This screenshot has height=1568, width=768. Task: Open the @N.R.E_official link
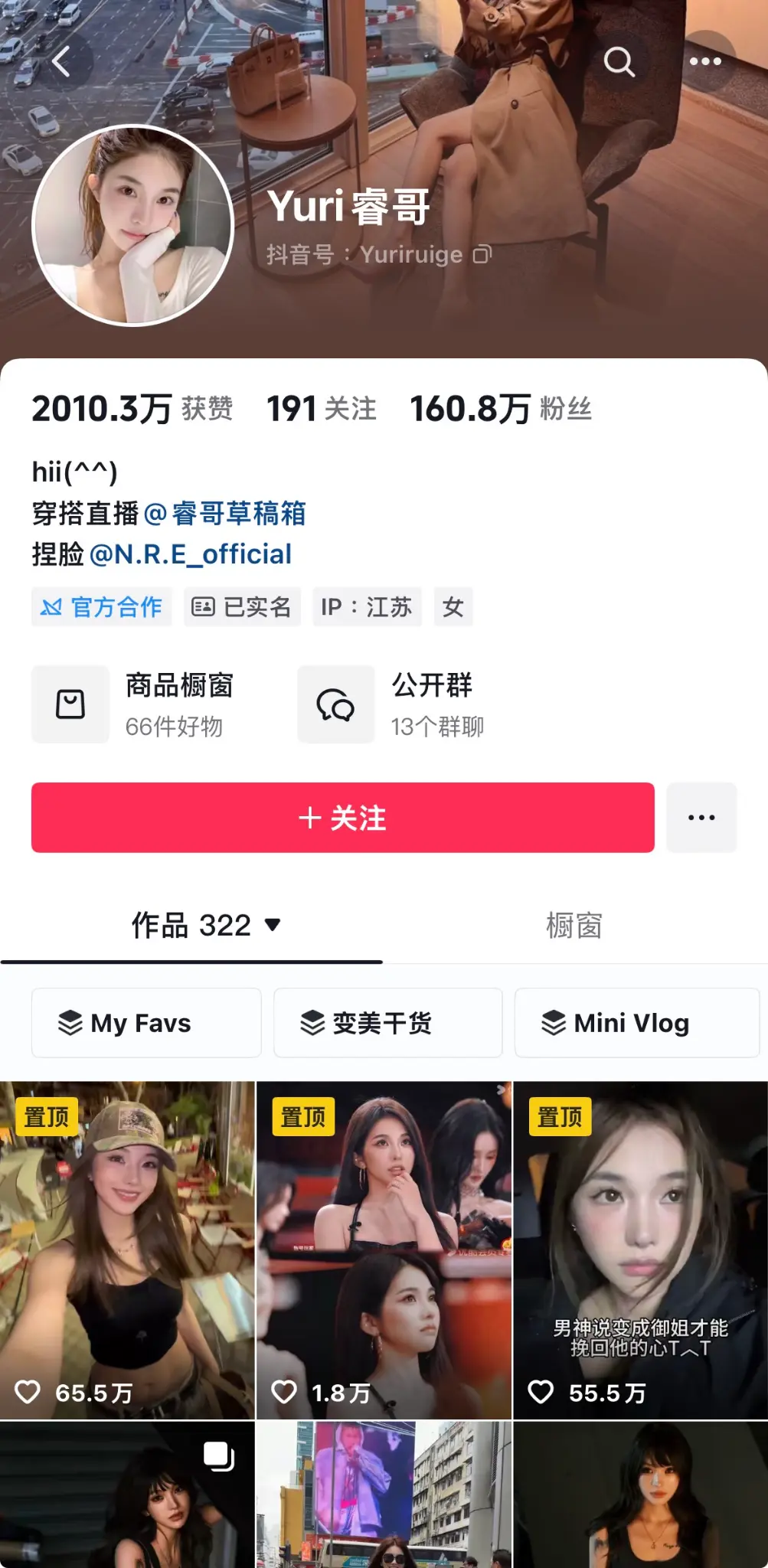191,554
